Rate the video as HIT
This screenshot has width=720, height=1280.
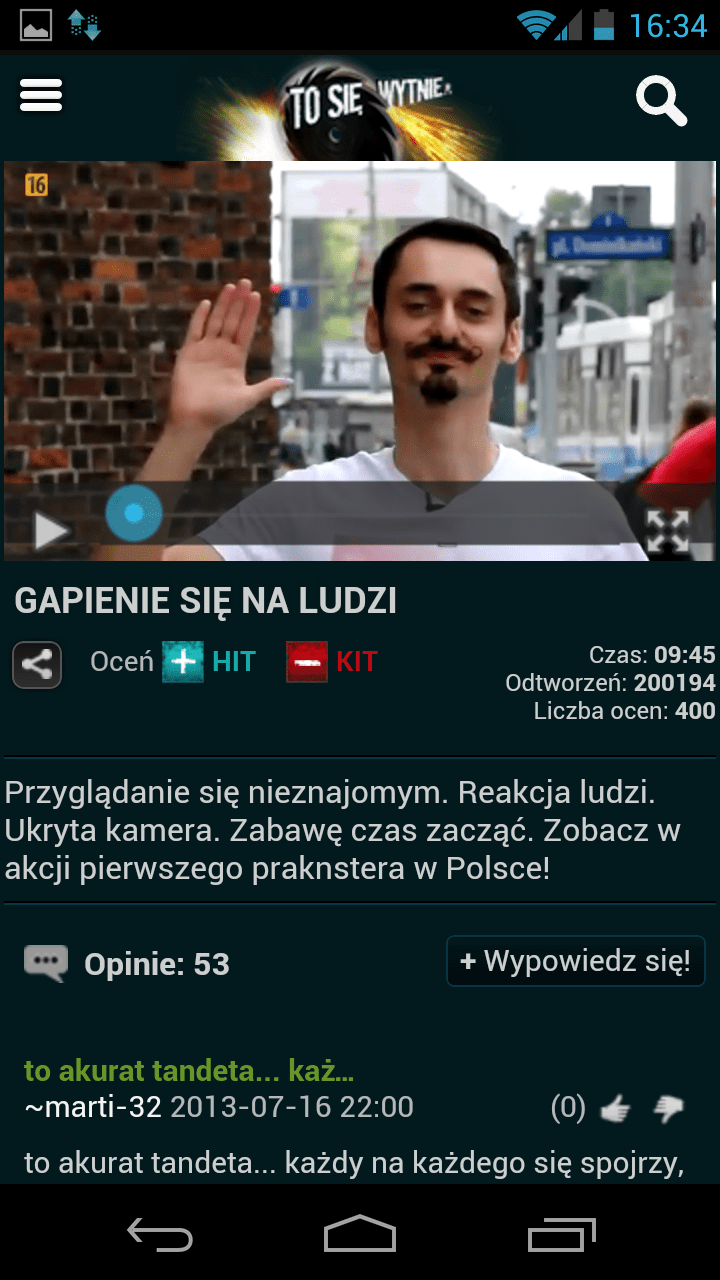pyautogui.click(x=210, y=662)
